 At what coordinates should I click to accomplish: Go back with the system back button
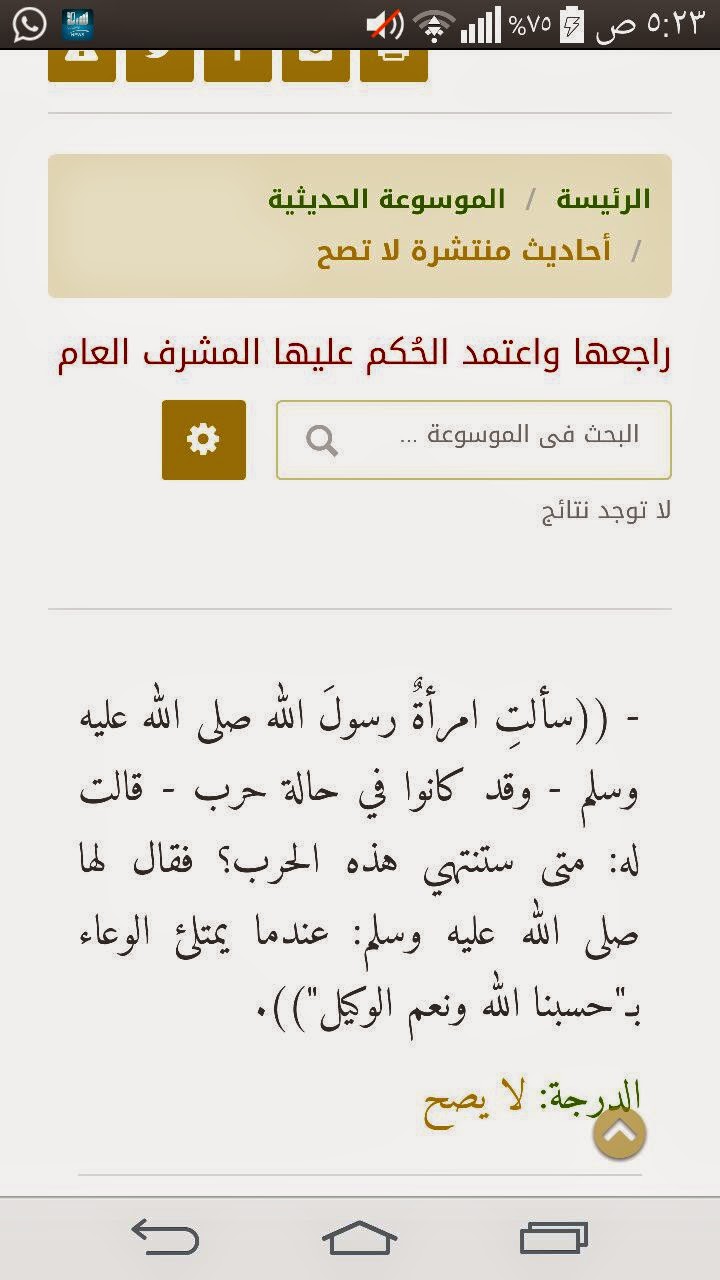point(165,1238)
